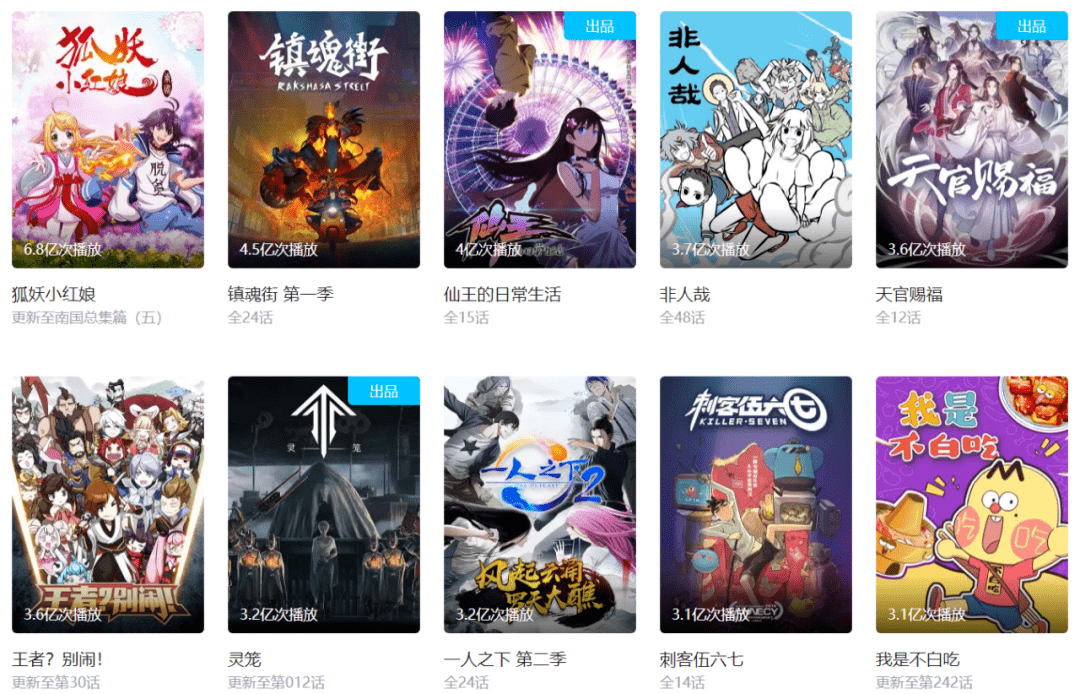Open 刺客伍六七 series card
The height and width of the screenshot is (694, 1080).
pyautogui.click(x=756, y=505)
